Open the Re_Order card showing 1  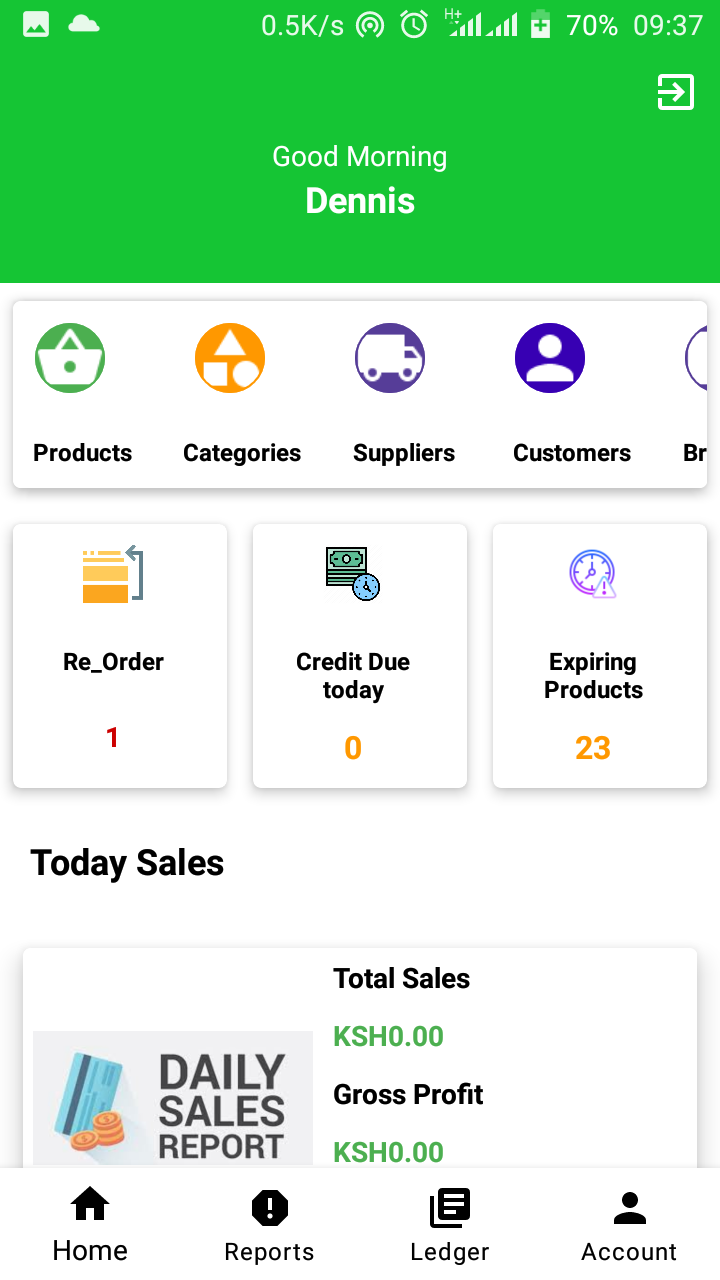(119, 655)
